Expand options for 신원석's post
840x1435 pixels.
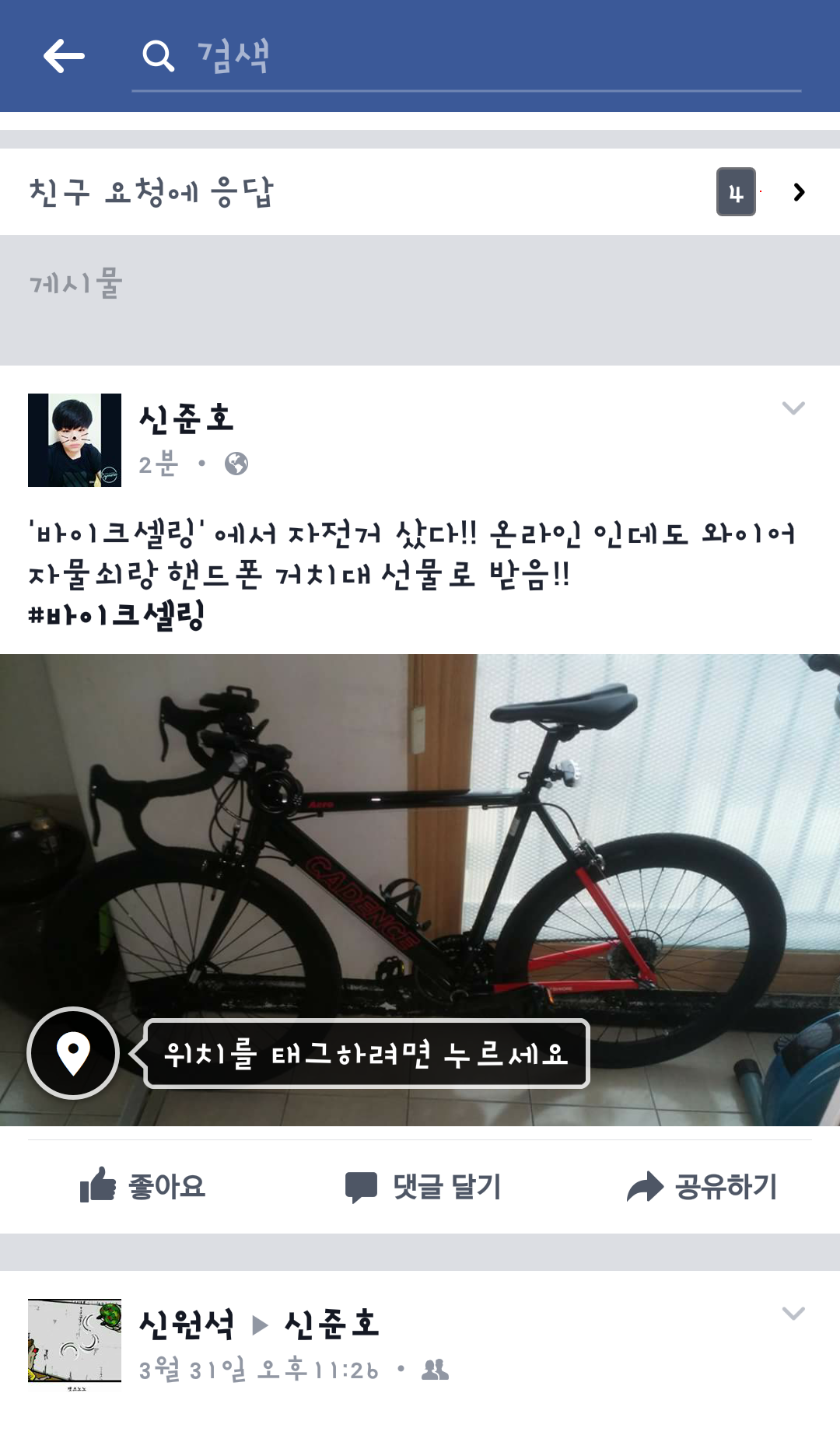(793, 1314)
